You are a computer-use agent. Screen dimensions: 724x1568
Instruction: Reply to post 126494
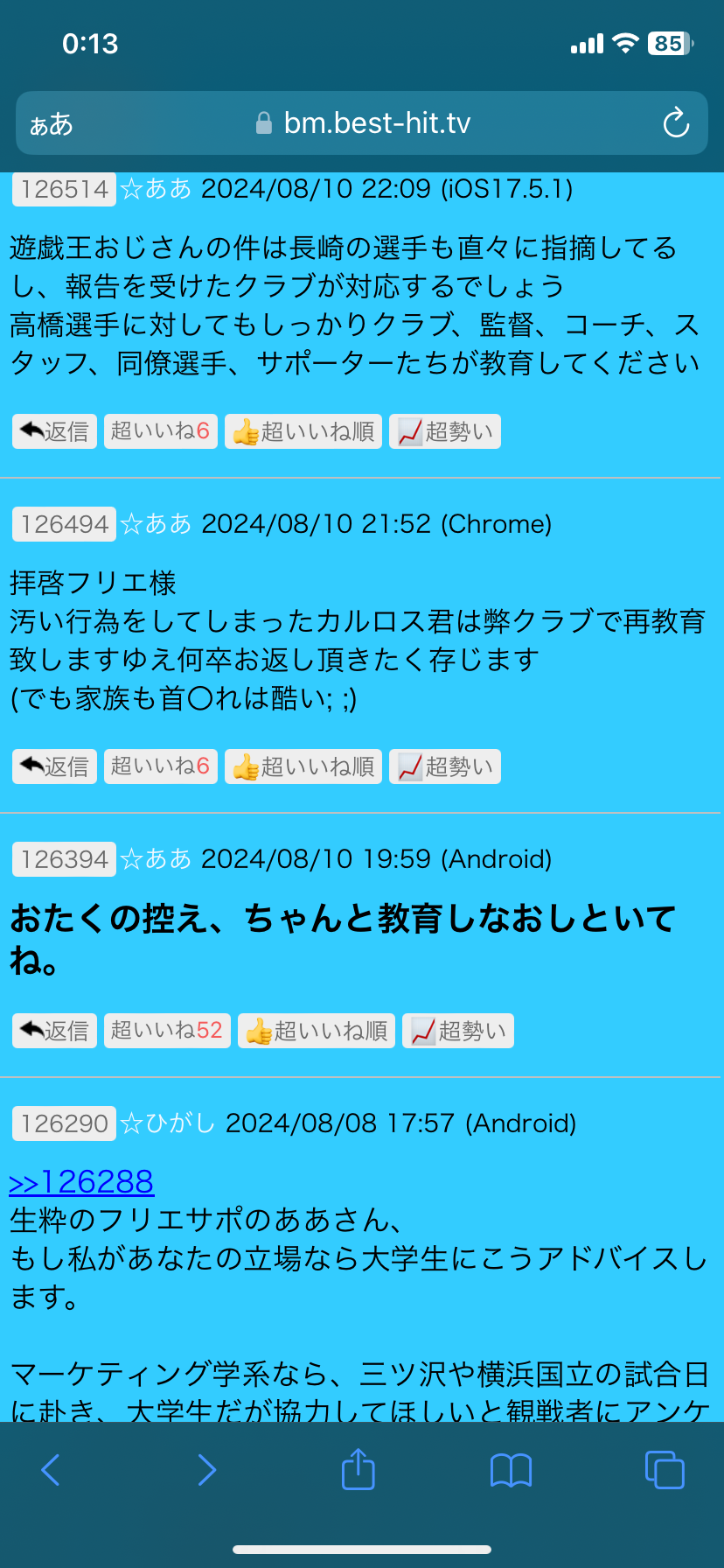54,766
